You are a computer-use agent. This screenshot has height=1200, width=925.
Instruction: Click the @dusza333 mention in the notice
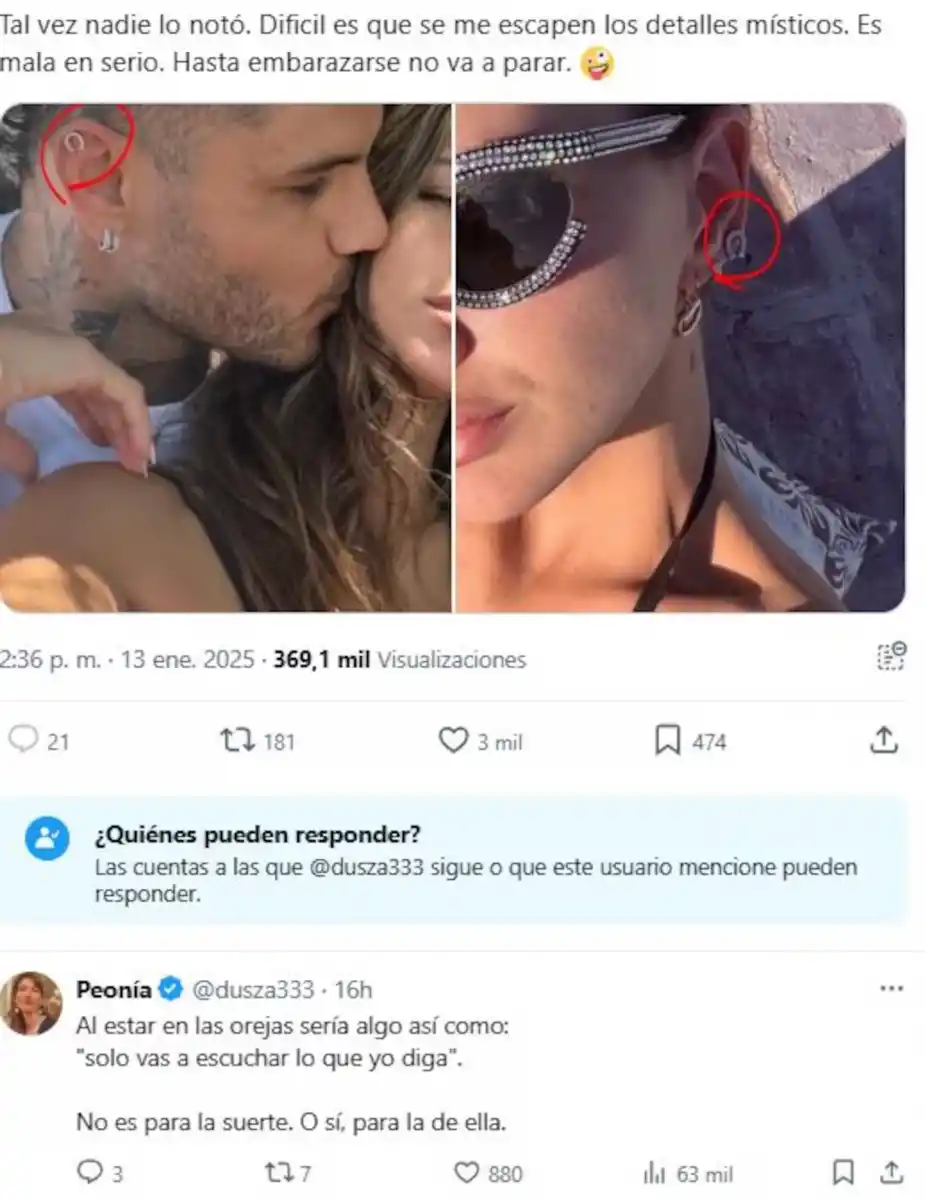tap(371, 868)
